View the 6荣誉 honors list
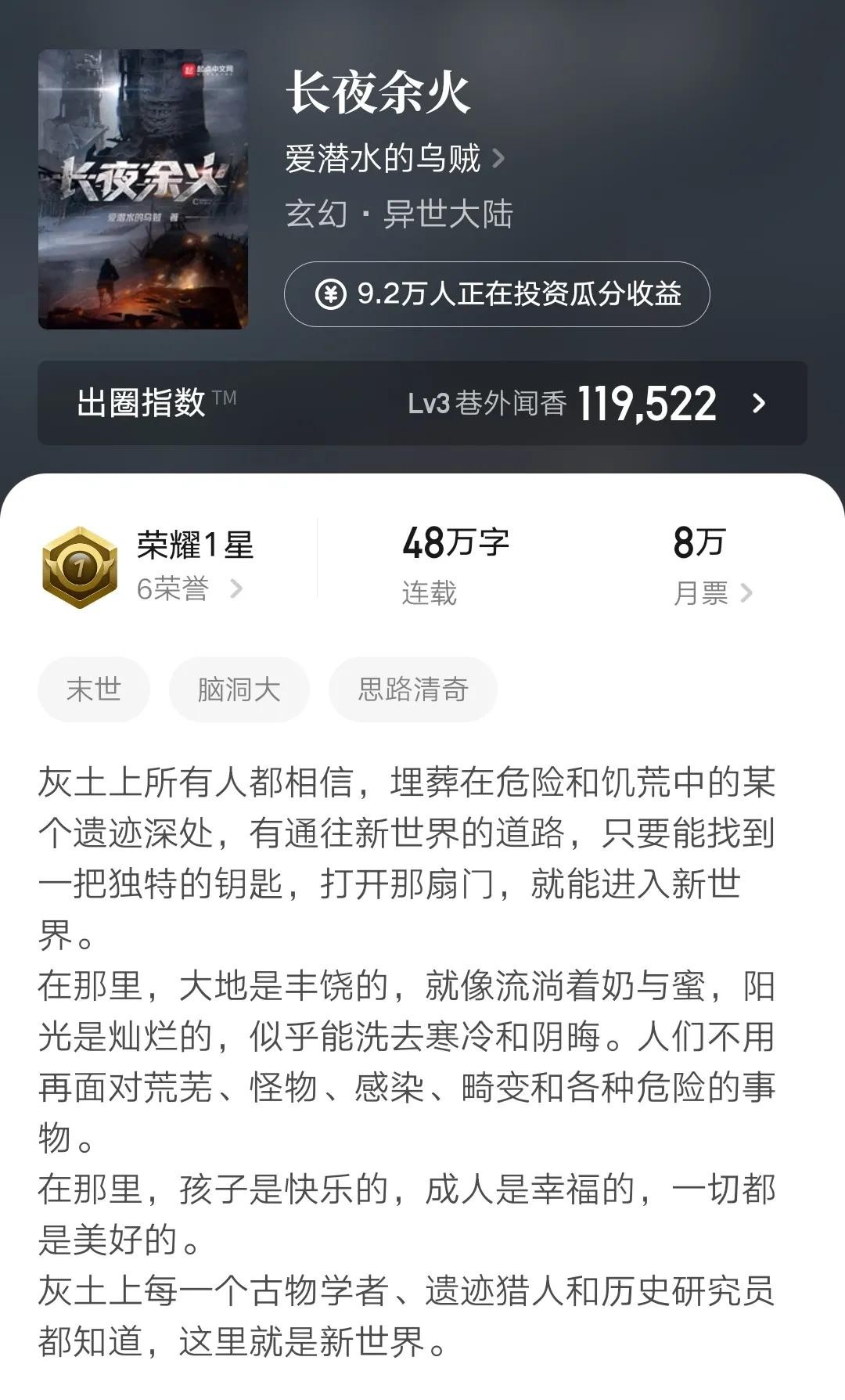 (189, 589)
